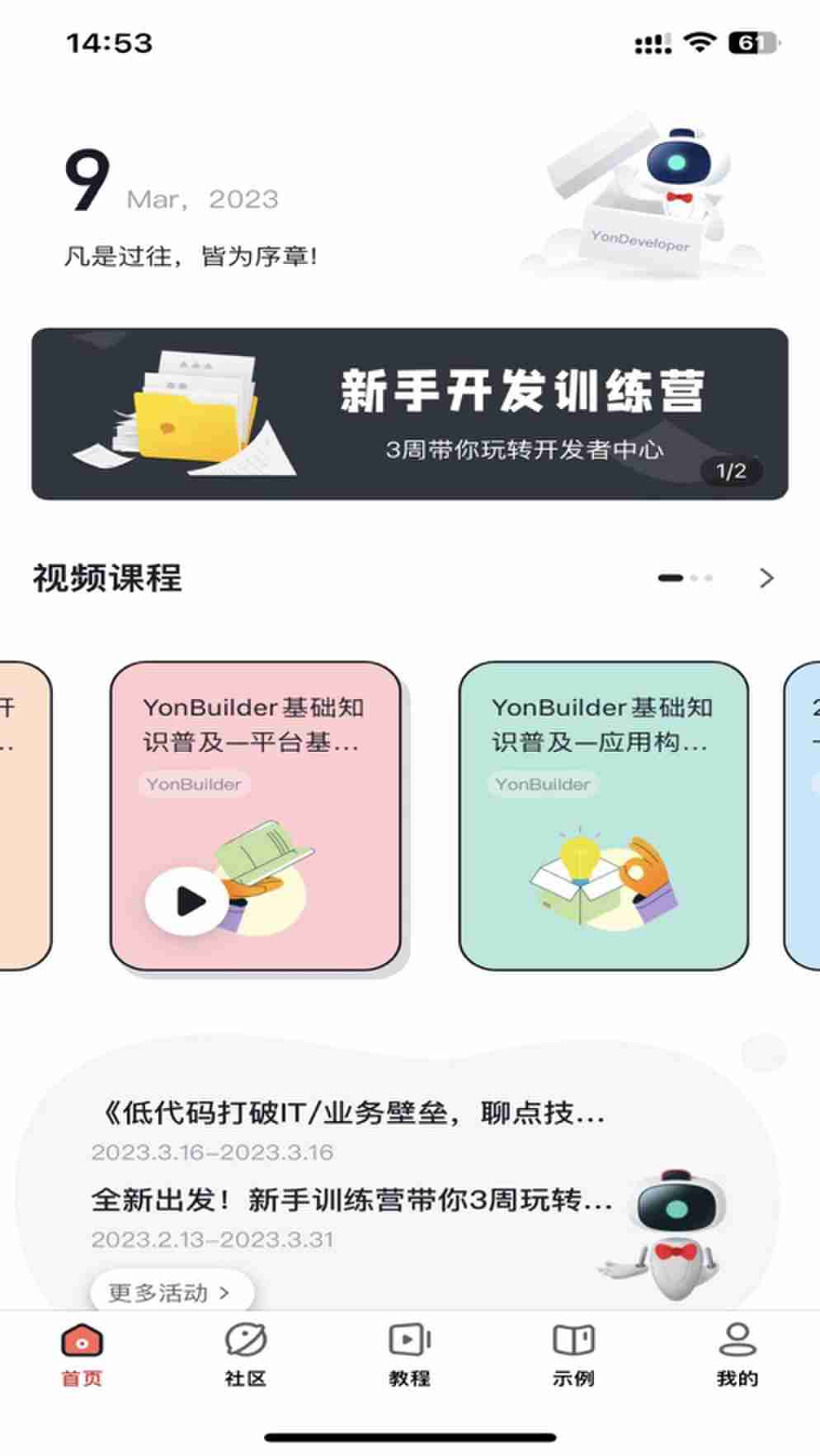Open the 新手开发训练营 banner
Viewport: 820px width, 1456px height.
click(x=410, y=414)
